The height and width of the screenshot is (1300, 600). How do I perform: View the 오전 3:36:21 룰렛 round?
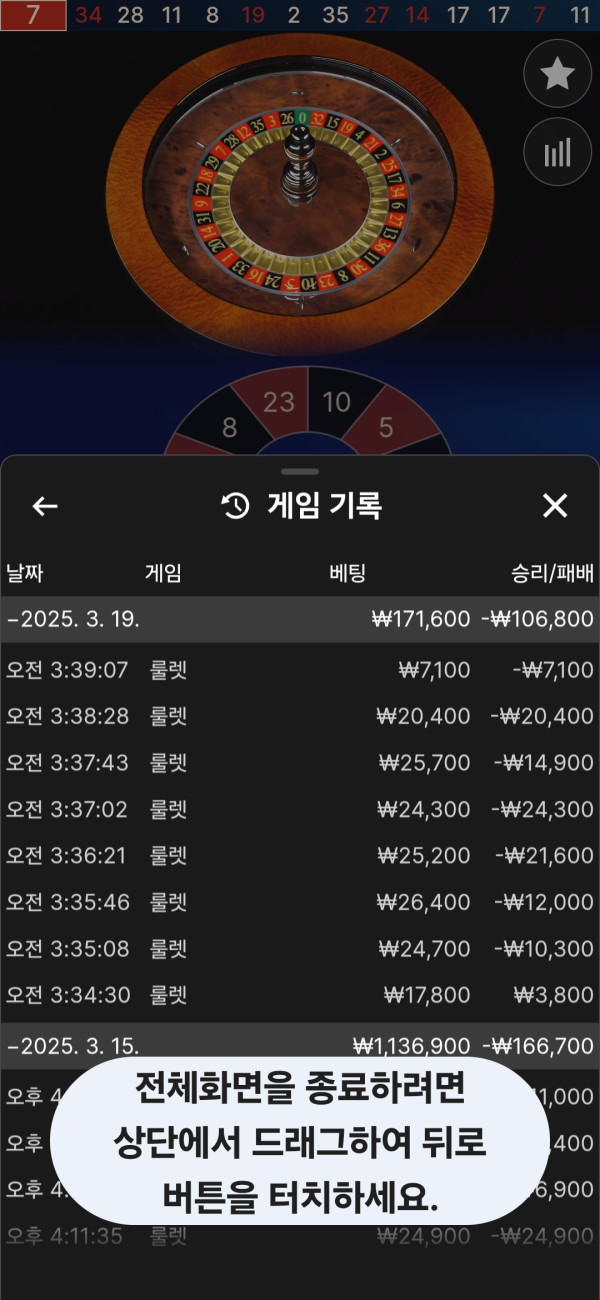[x=300, y=856]
